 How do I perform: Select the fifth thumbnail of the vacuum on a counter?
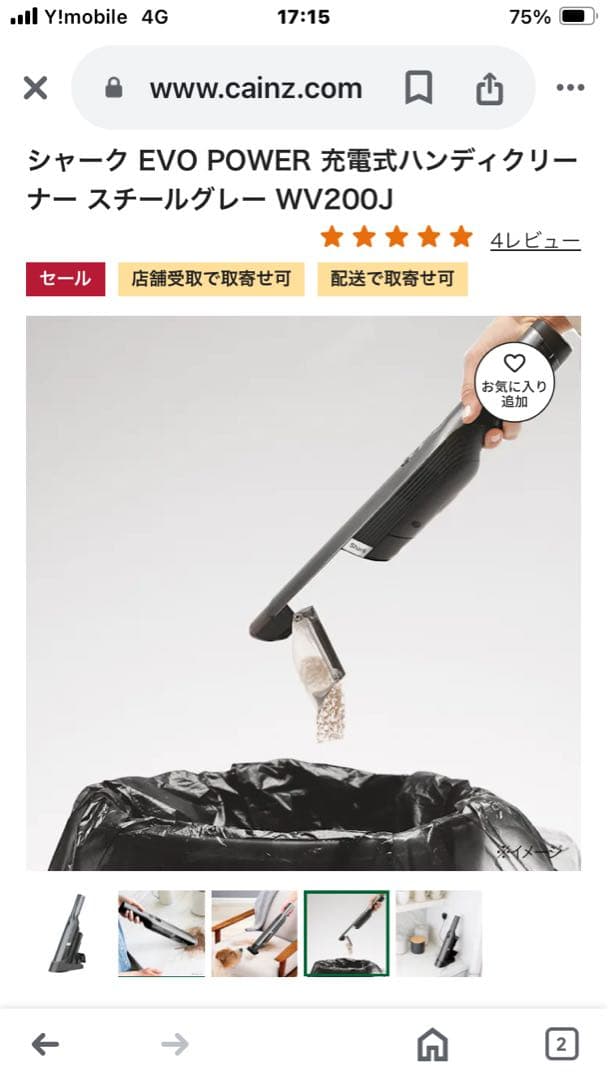point(439,933)
